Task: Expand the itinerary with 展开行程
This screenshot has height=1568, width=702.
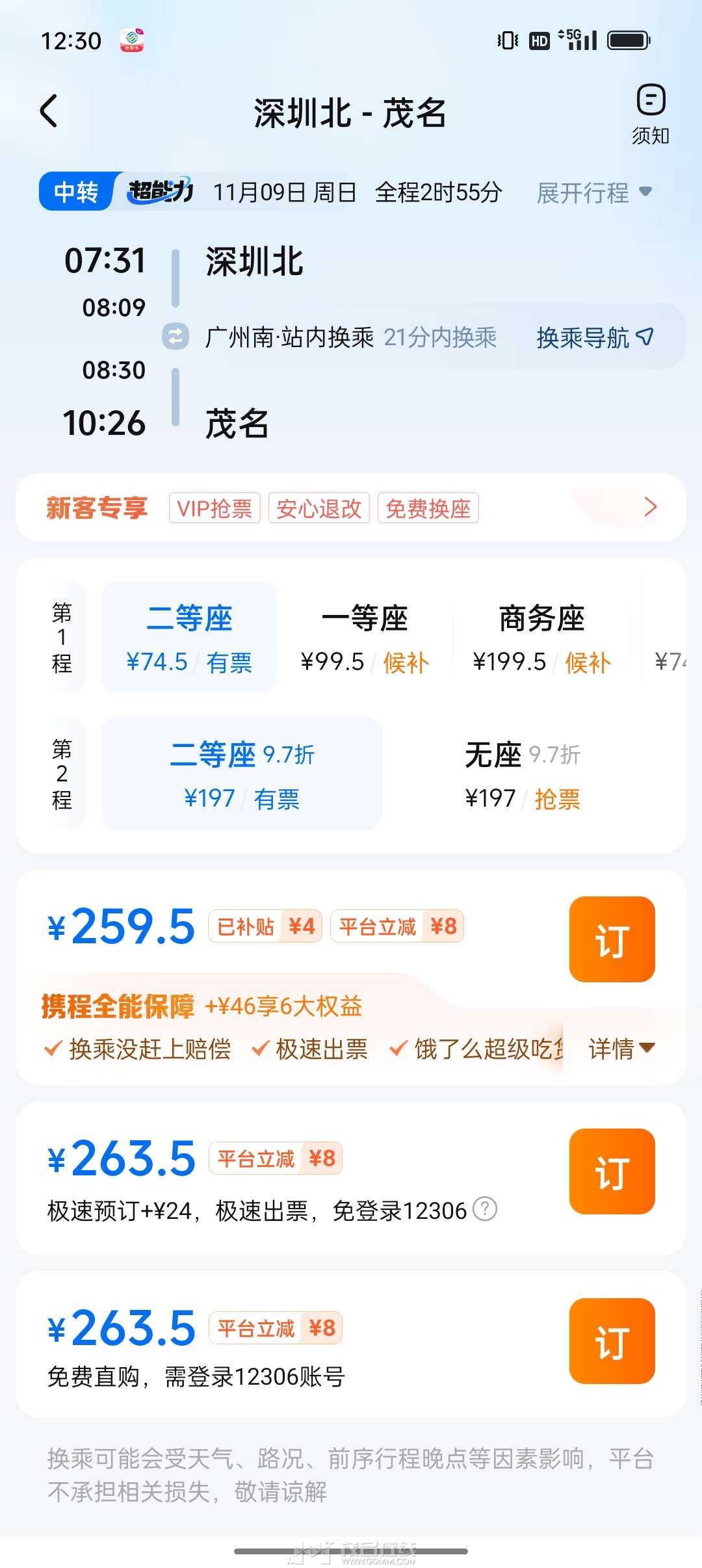Action: click(x=594, y=192)
